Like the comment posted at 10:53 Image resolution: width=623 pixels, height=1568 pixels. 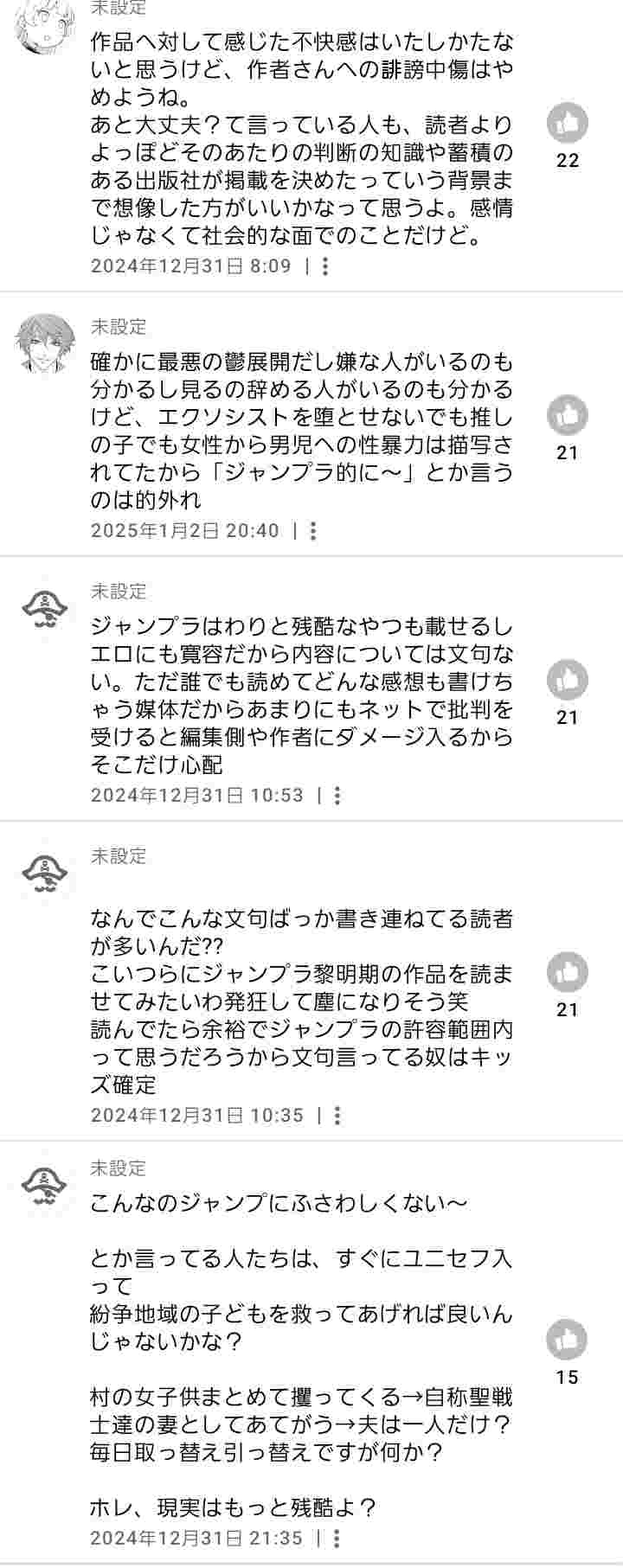(568, 680)
